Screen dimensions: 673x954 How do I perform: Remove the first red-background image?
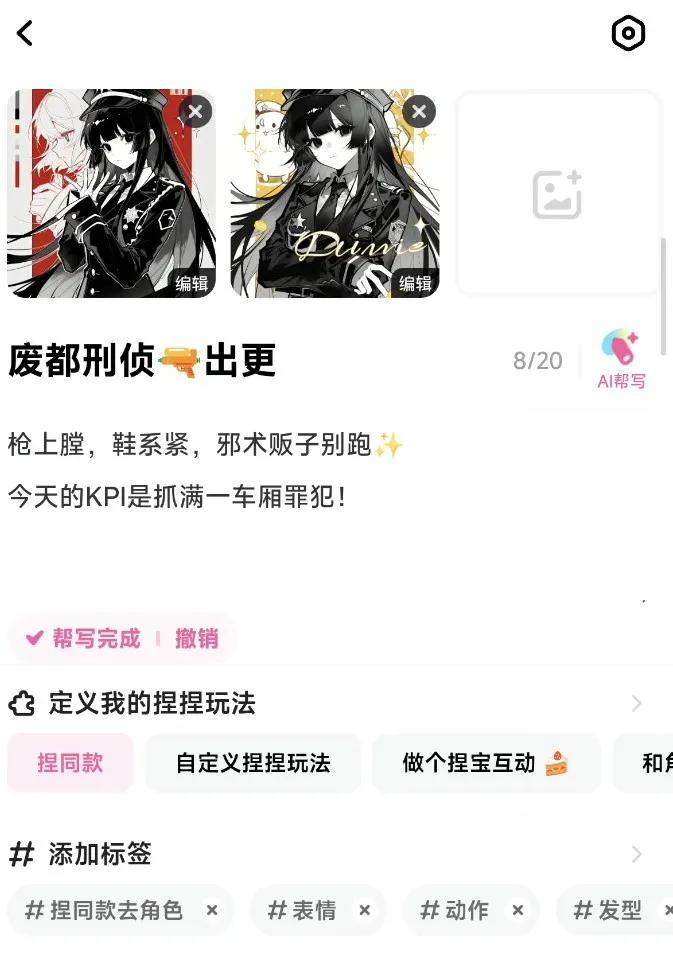[196, 111]
